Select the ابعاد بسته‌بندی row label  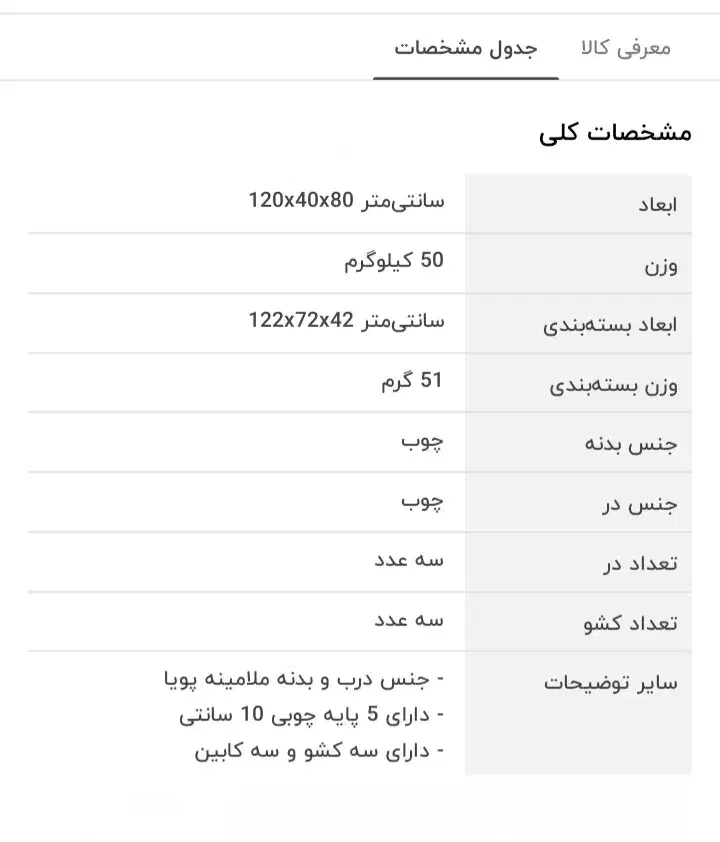coord(622,322)
